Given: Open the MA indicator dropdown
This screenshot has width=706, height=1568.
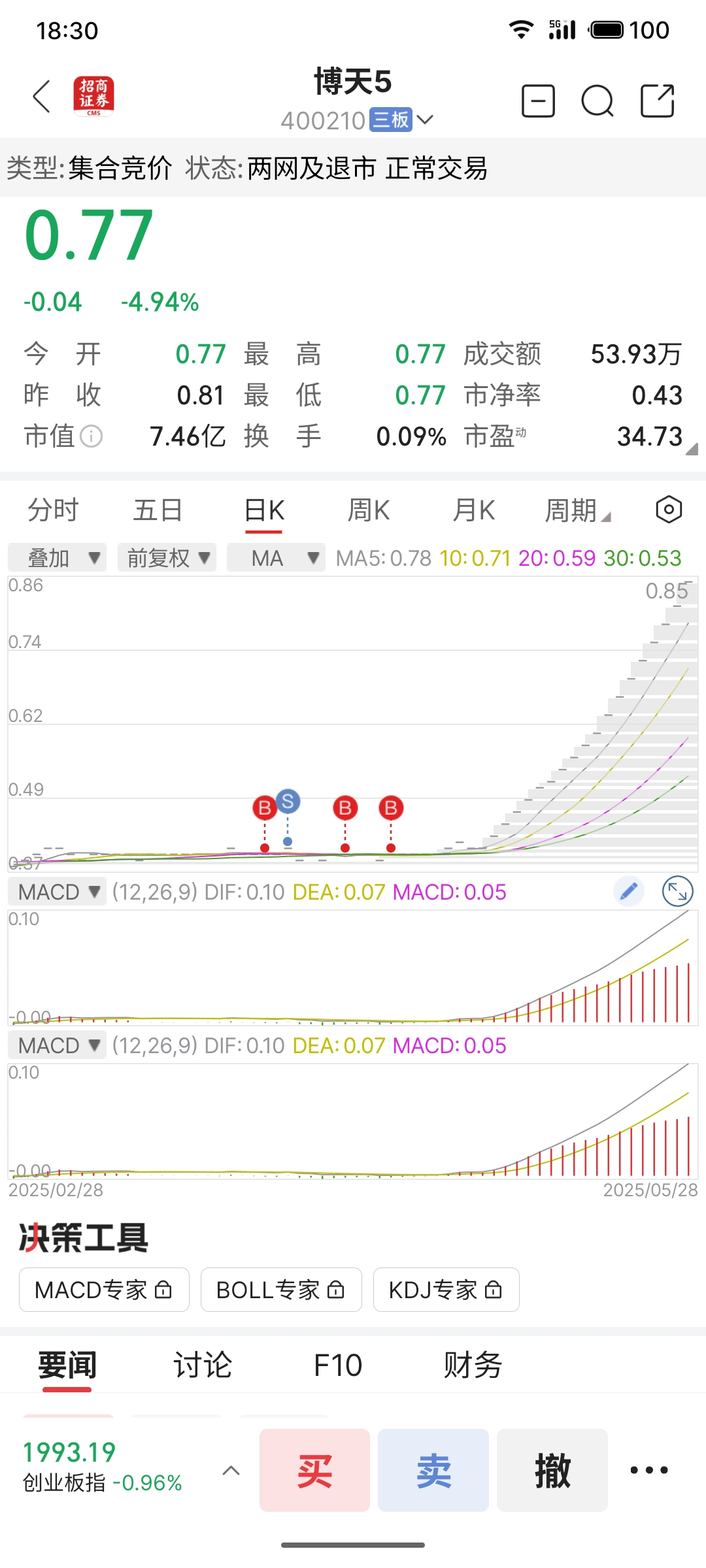Looking at the screenshot, I should click(x=276, y=558).
